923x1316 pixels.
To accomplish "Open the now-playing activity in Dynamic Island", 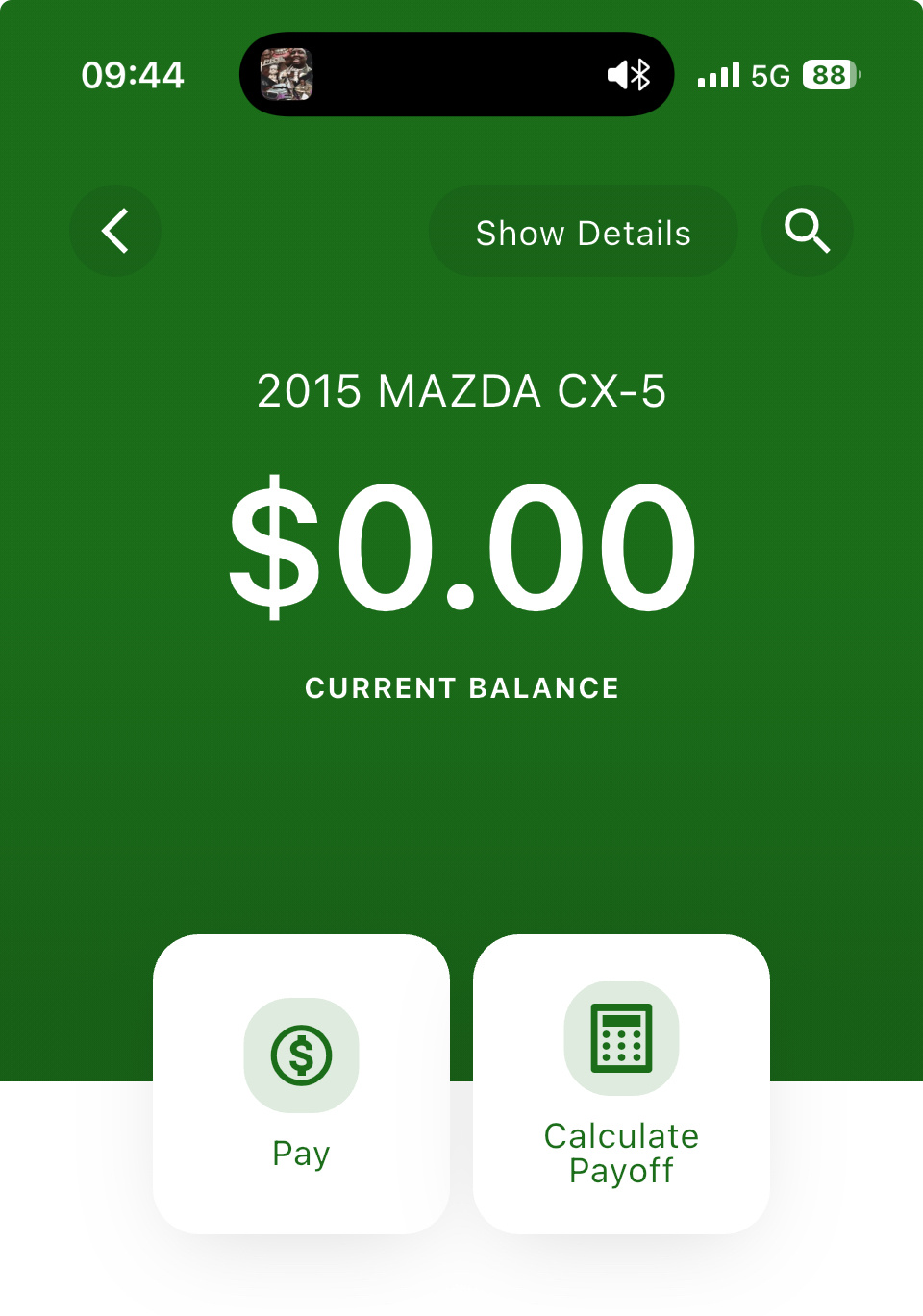I will pyautogui.click(x=456, y=74).
